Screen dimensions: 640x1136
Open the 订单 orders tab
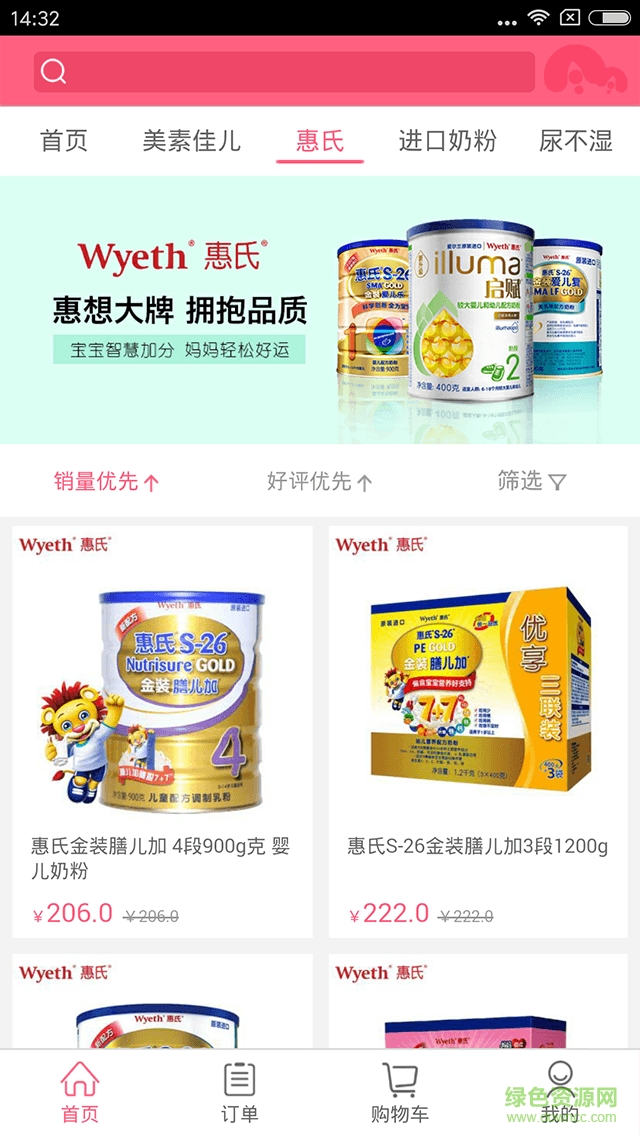coord(239,1092)
